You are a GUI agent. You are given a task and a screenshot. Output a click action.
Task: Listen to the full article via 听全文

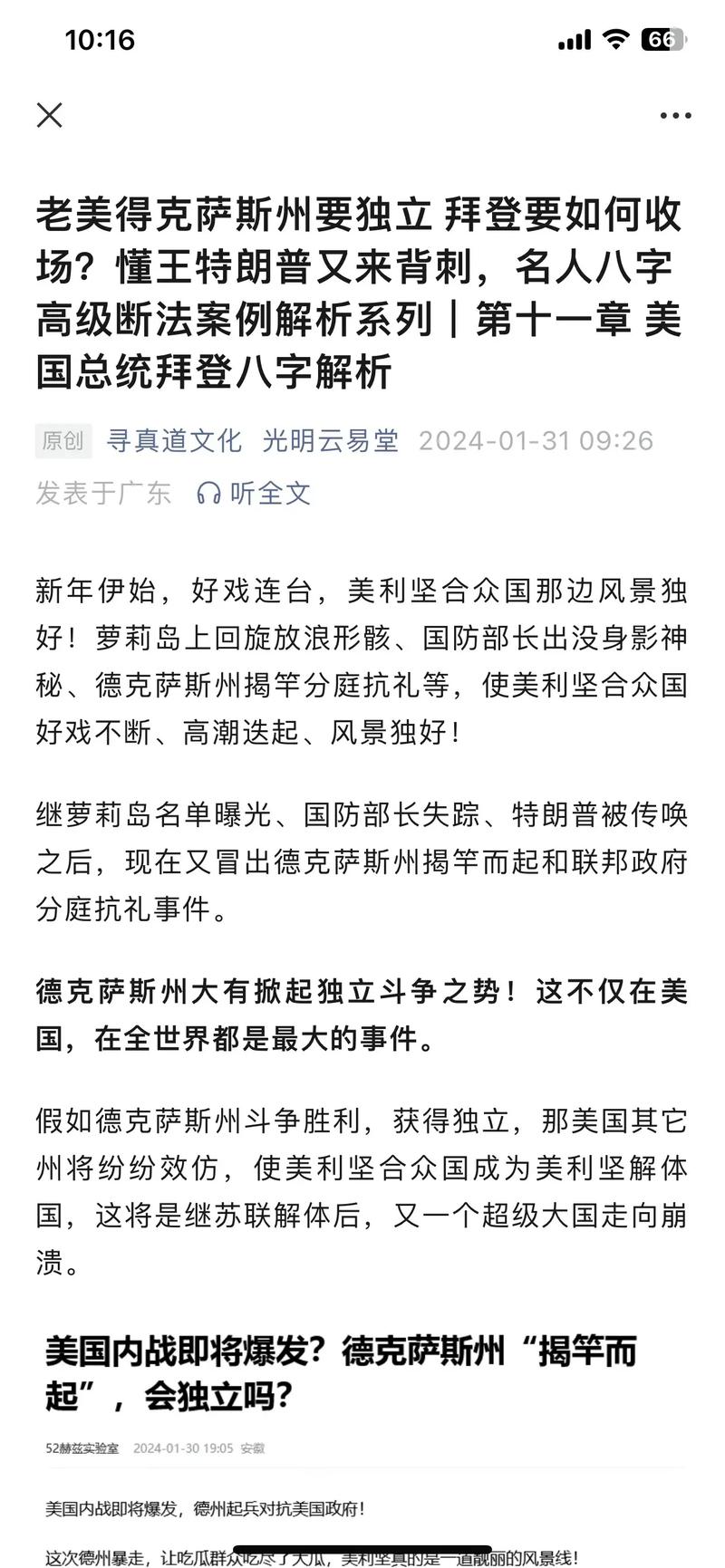pyautogui.click(x=255, y=493)
